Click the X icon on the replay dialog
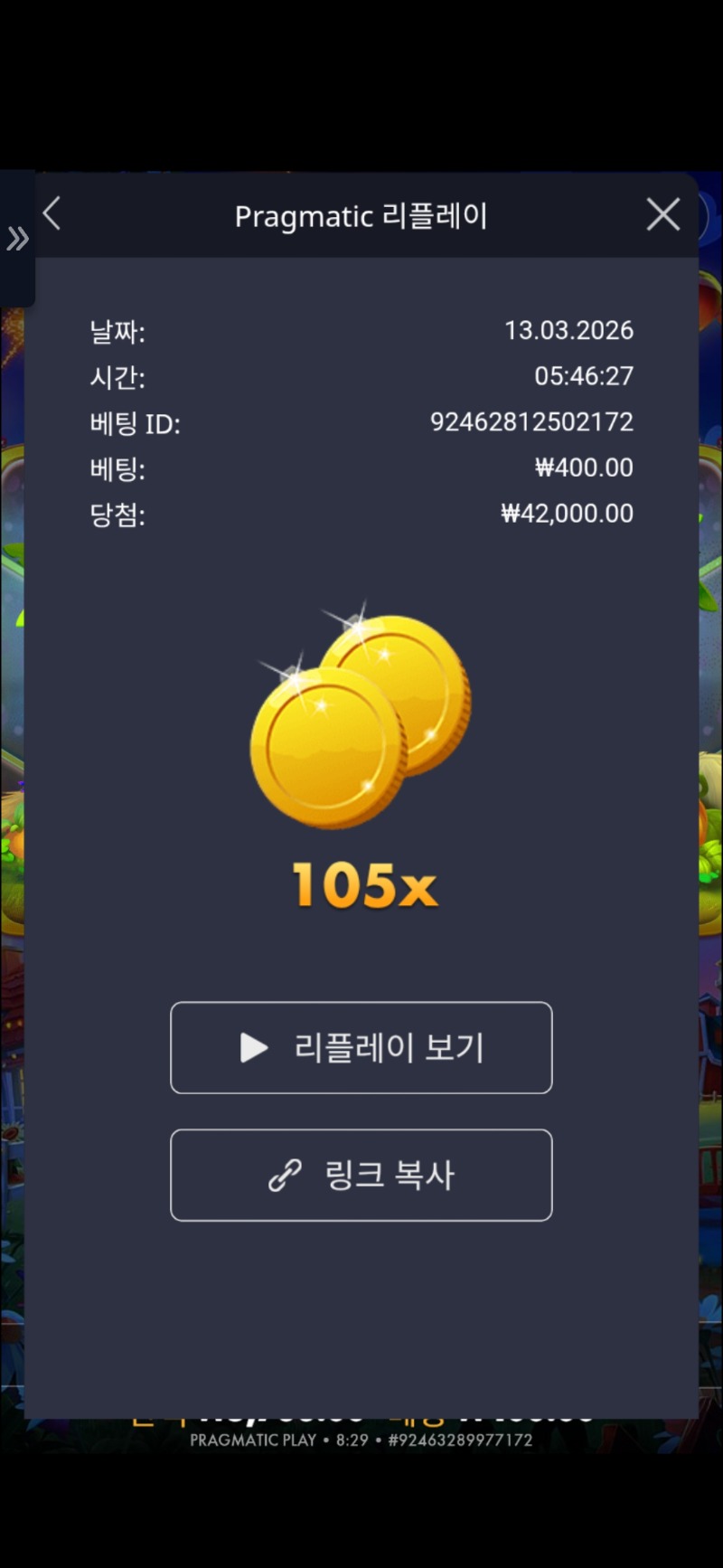The image size is (723, 1568). pos(662,214)
